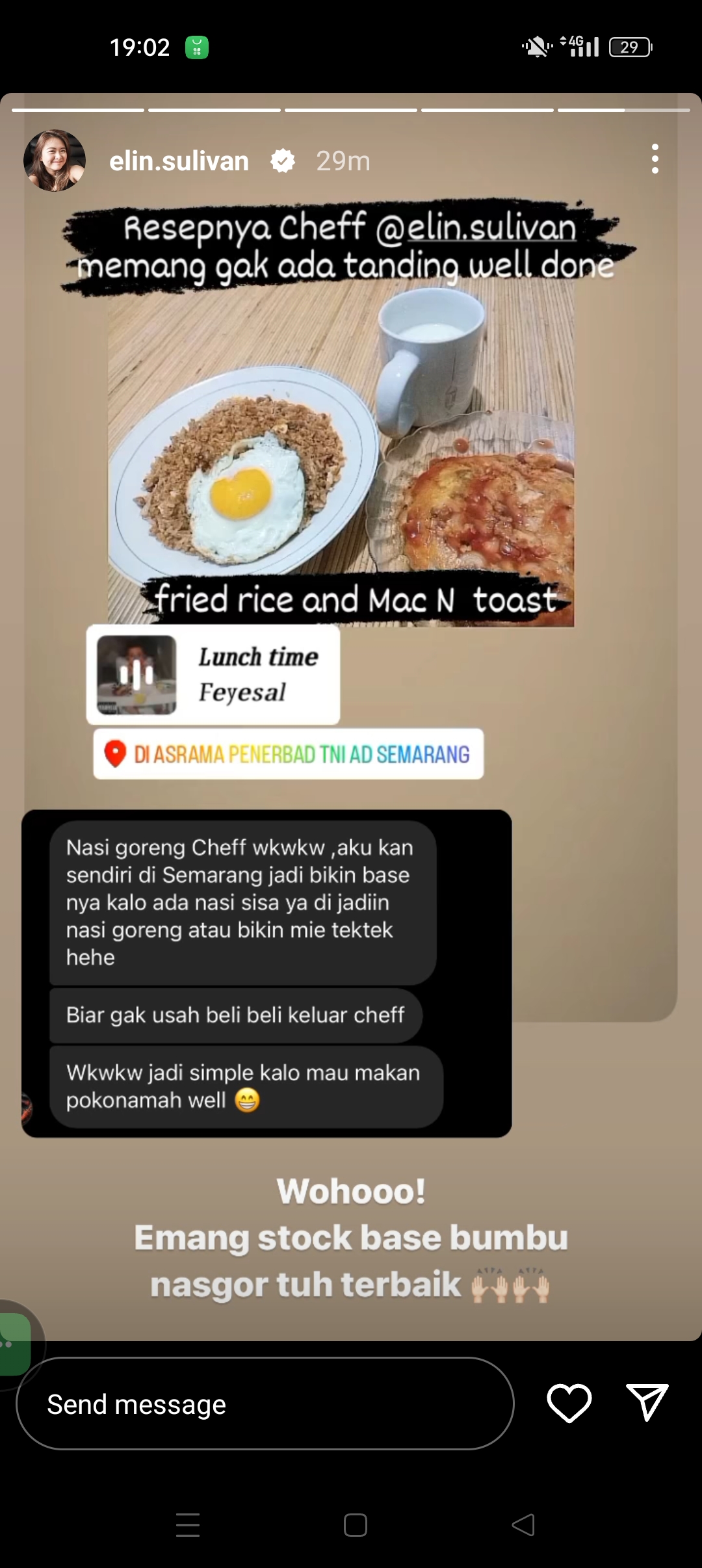Like this story with the heart
Image resolution: width=702 pixels, height=1568 pixels.
tap(569, 1403)
